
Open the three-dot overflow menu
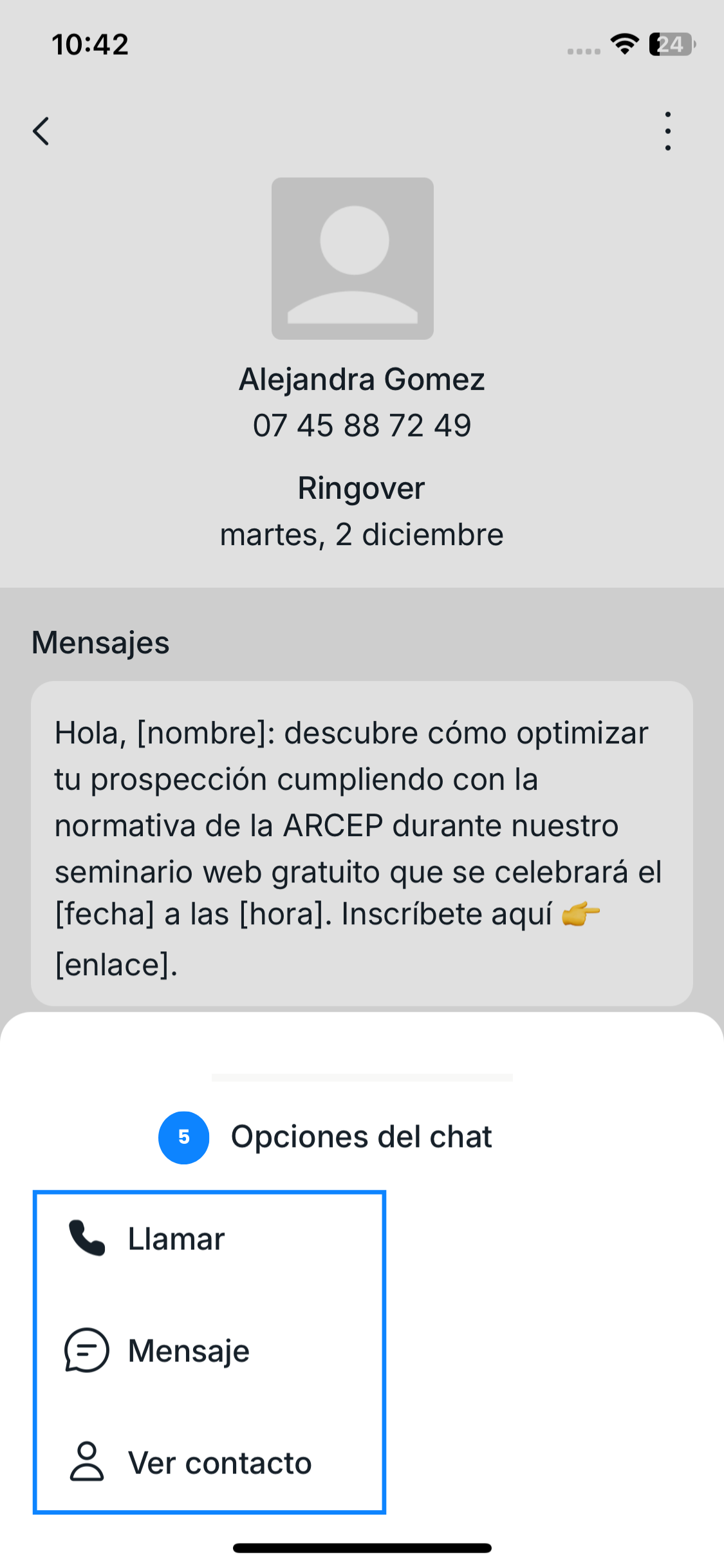point(667,131)
